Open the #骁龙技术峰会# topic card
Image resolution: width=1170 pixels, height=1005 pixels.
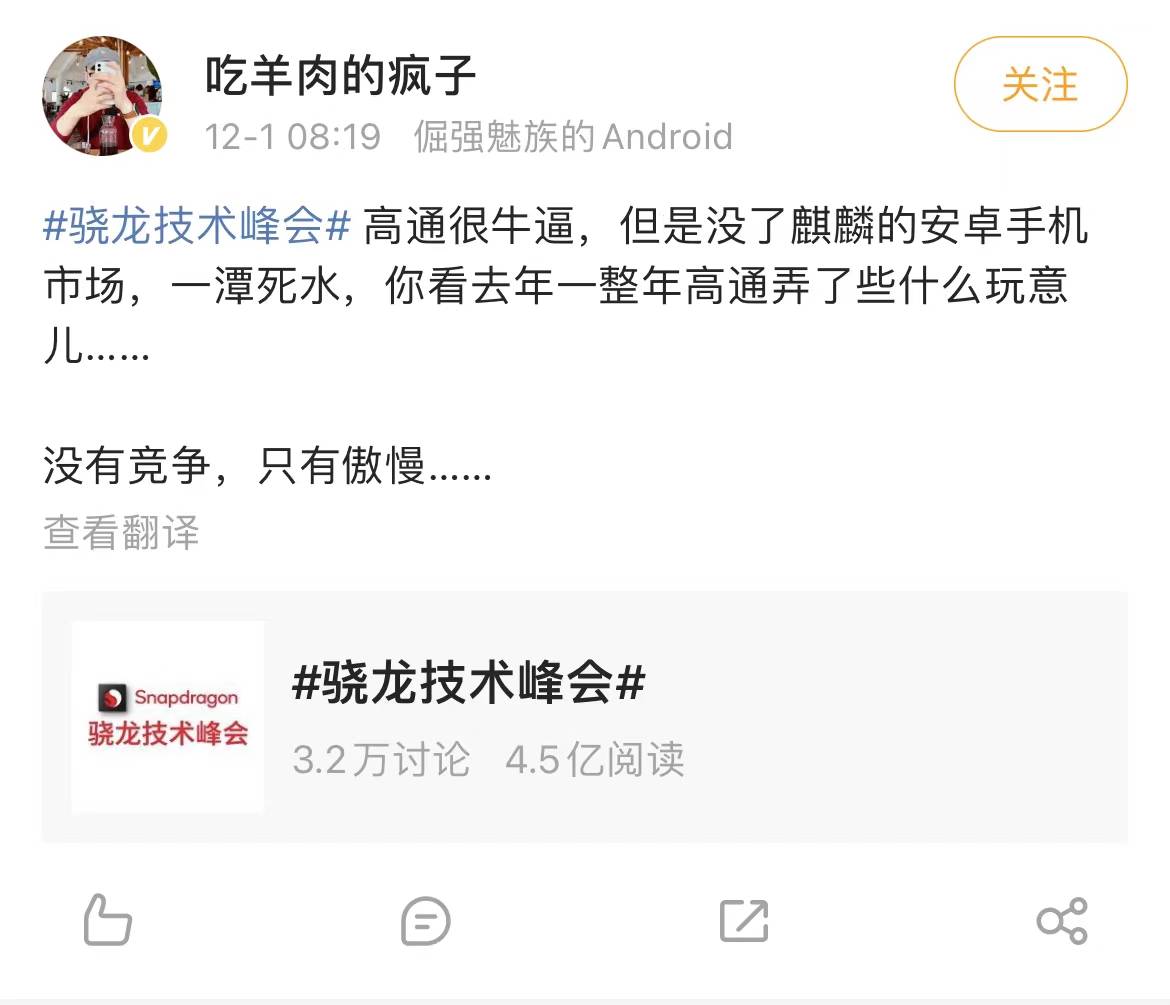pos(584,716)
